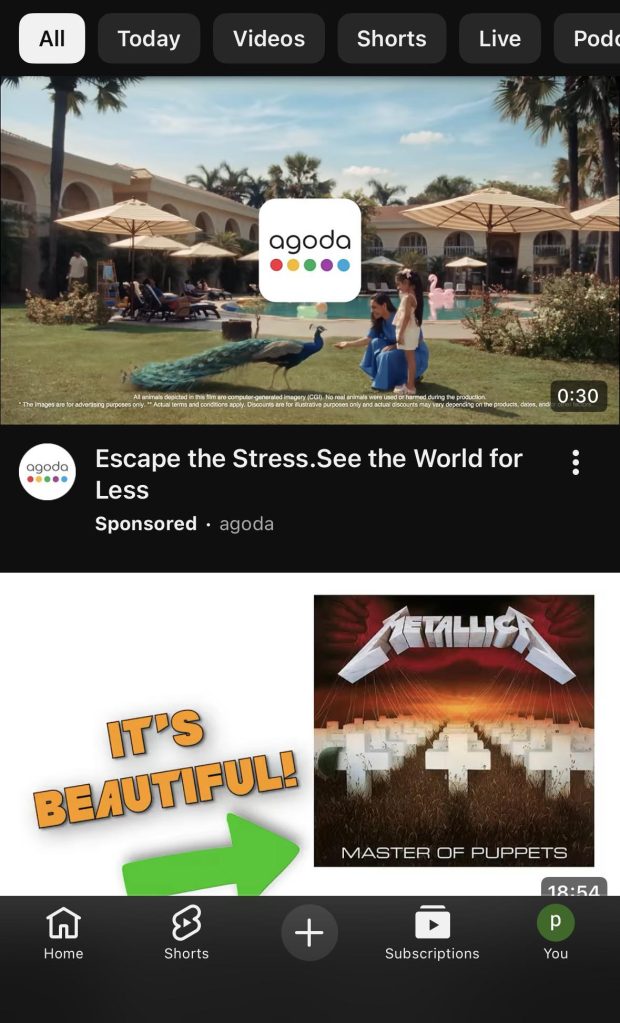Create new content with plus button
Viewport: 620px width, 1023px height.
coord(309,934)
